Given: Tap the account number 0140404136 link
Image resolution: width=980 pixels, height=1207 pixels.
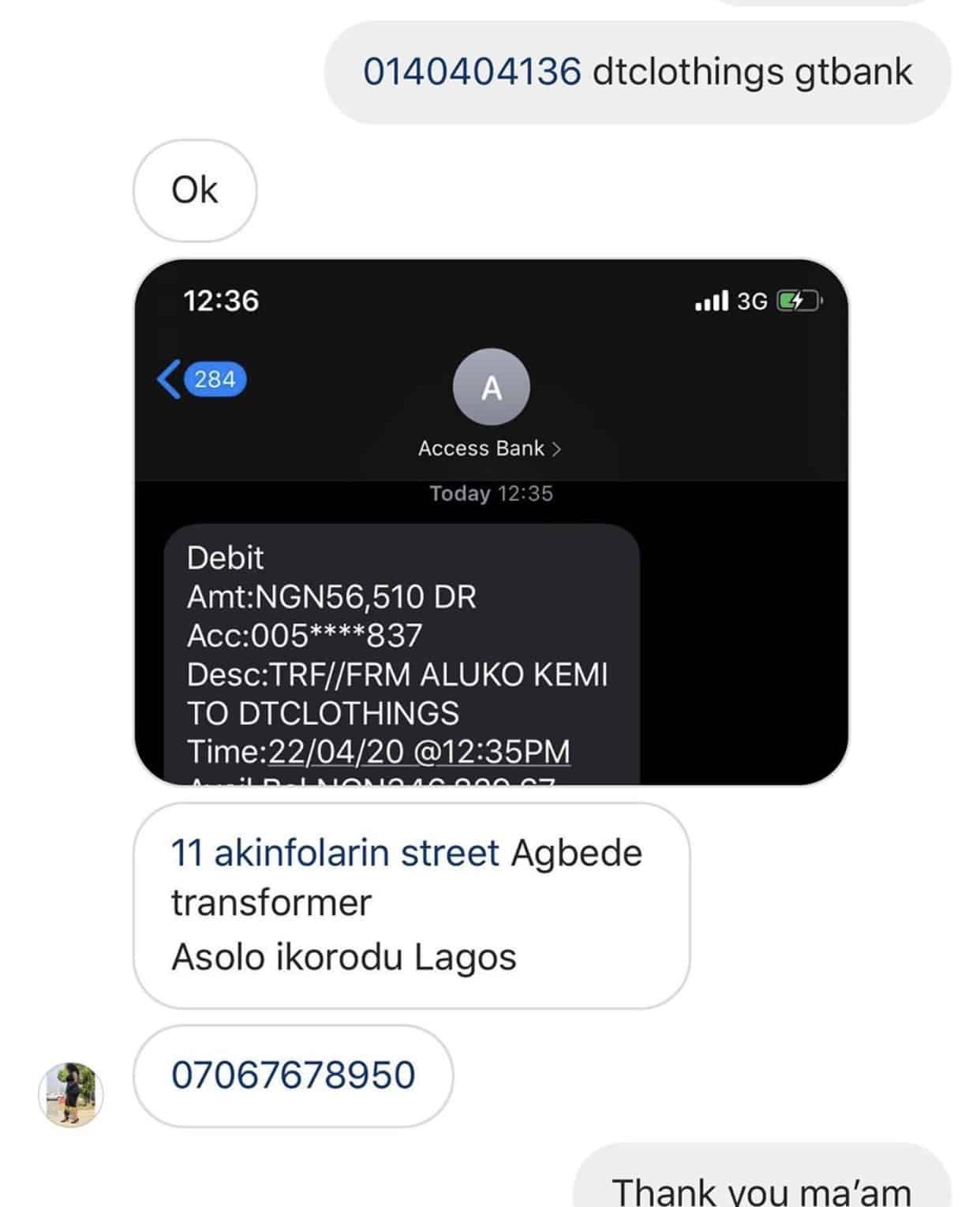Looking at the screenshot, I should click(471, 72).
